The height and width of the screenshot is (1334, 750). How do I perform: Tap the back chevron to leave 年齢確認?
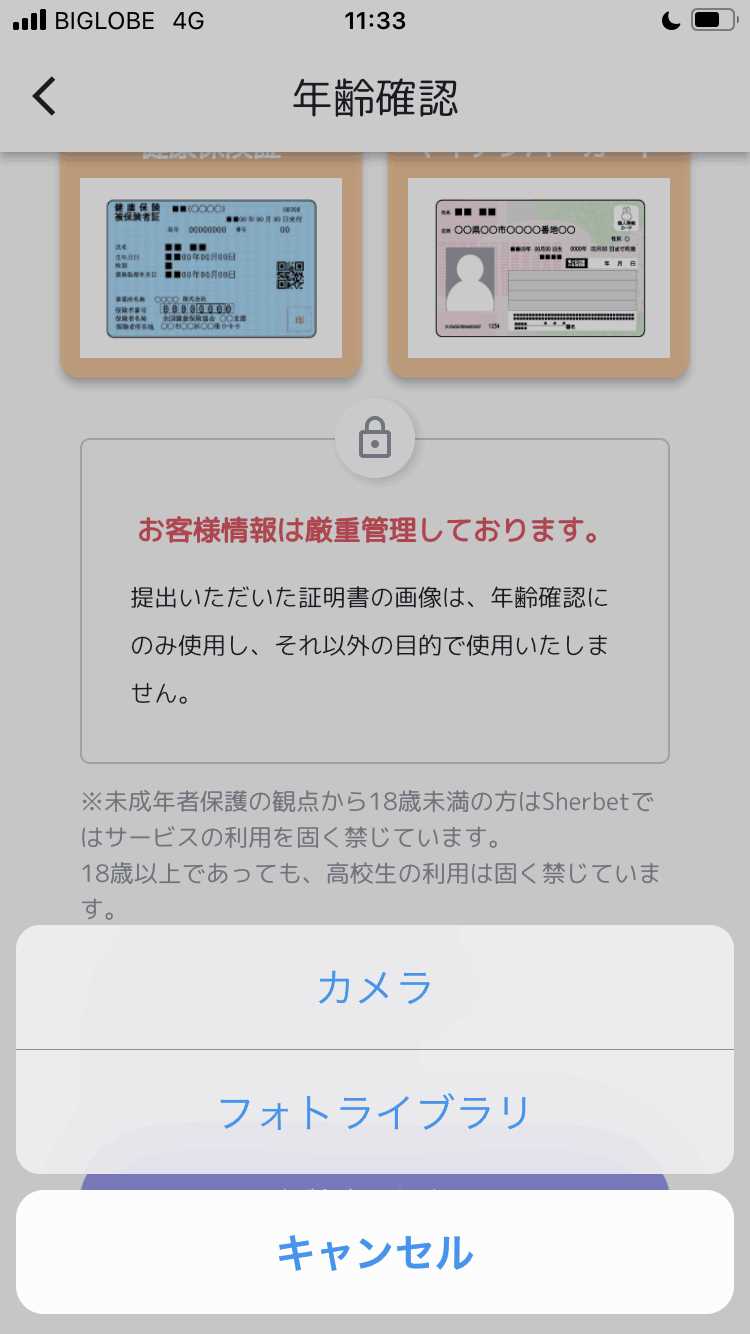pos(43,96)
